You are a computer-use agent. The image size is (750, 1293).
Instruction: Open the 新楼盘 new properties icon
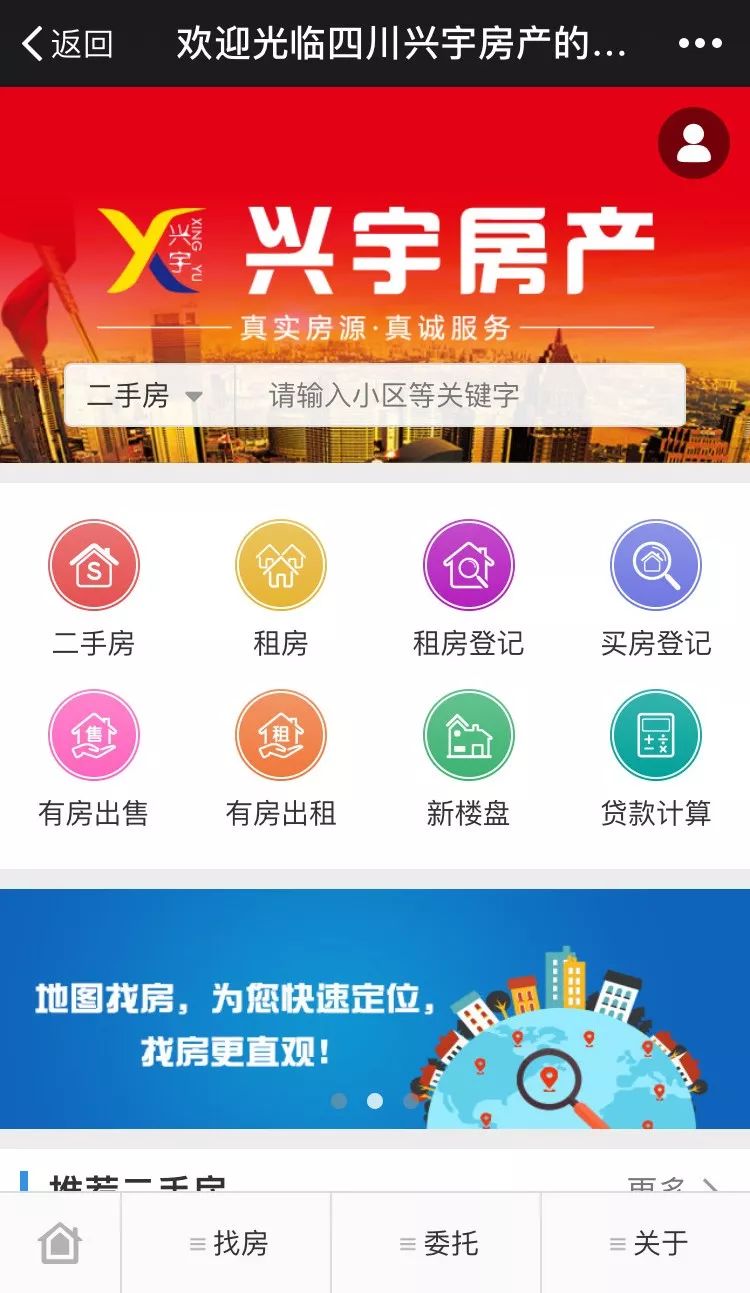coord(468,735)
